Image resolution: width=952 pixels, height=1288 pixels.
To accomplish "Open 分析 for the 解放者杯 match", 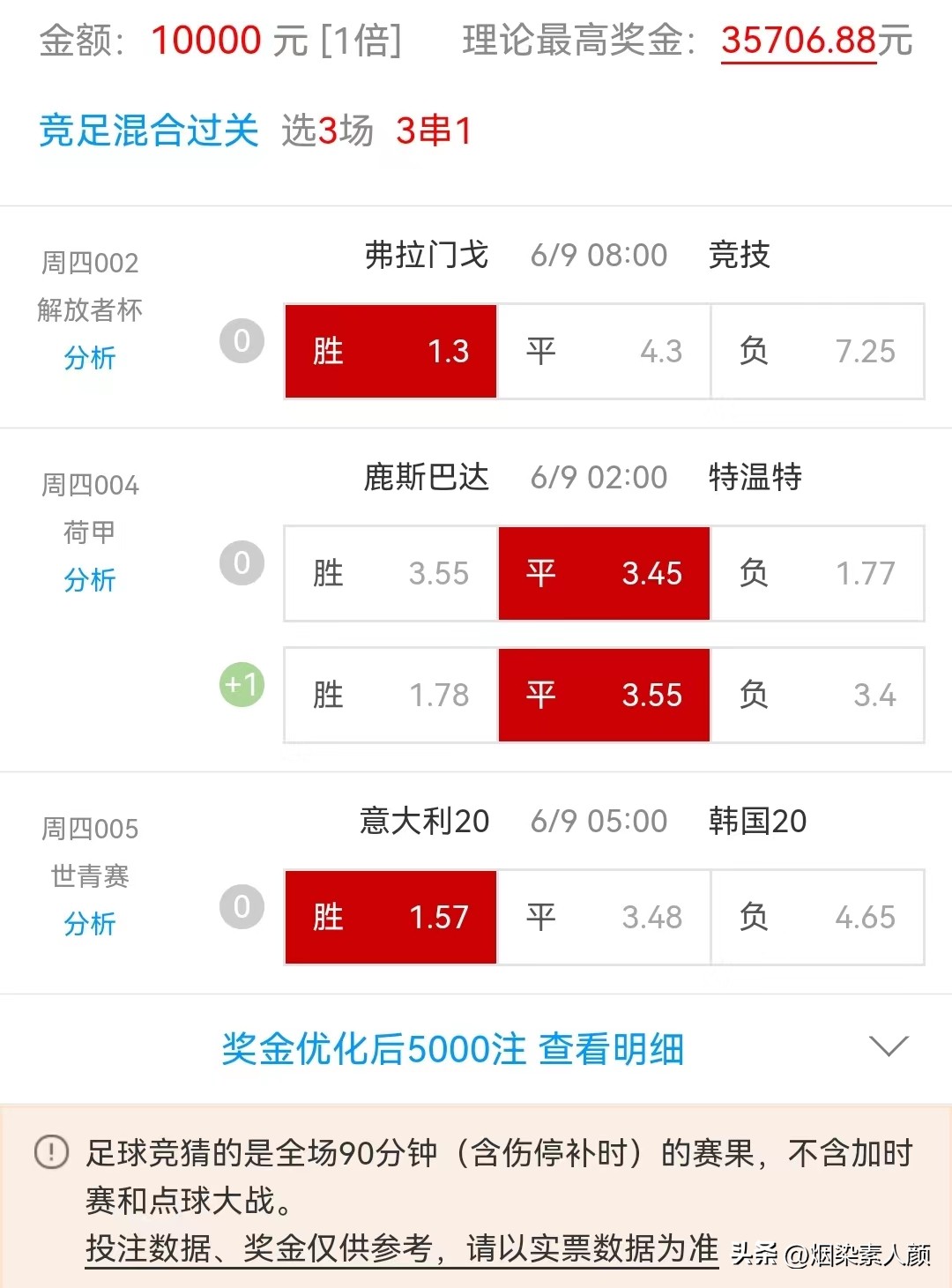I will point(91,358).
